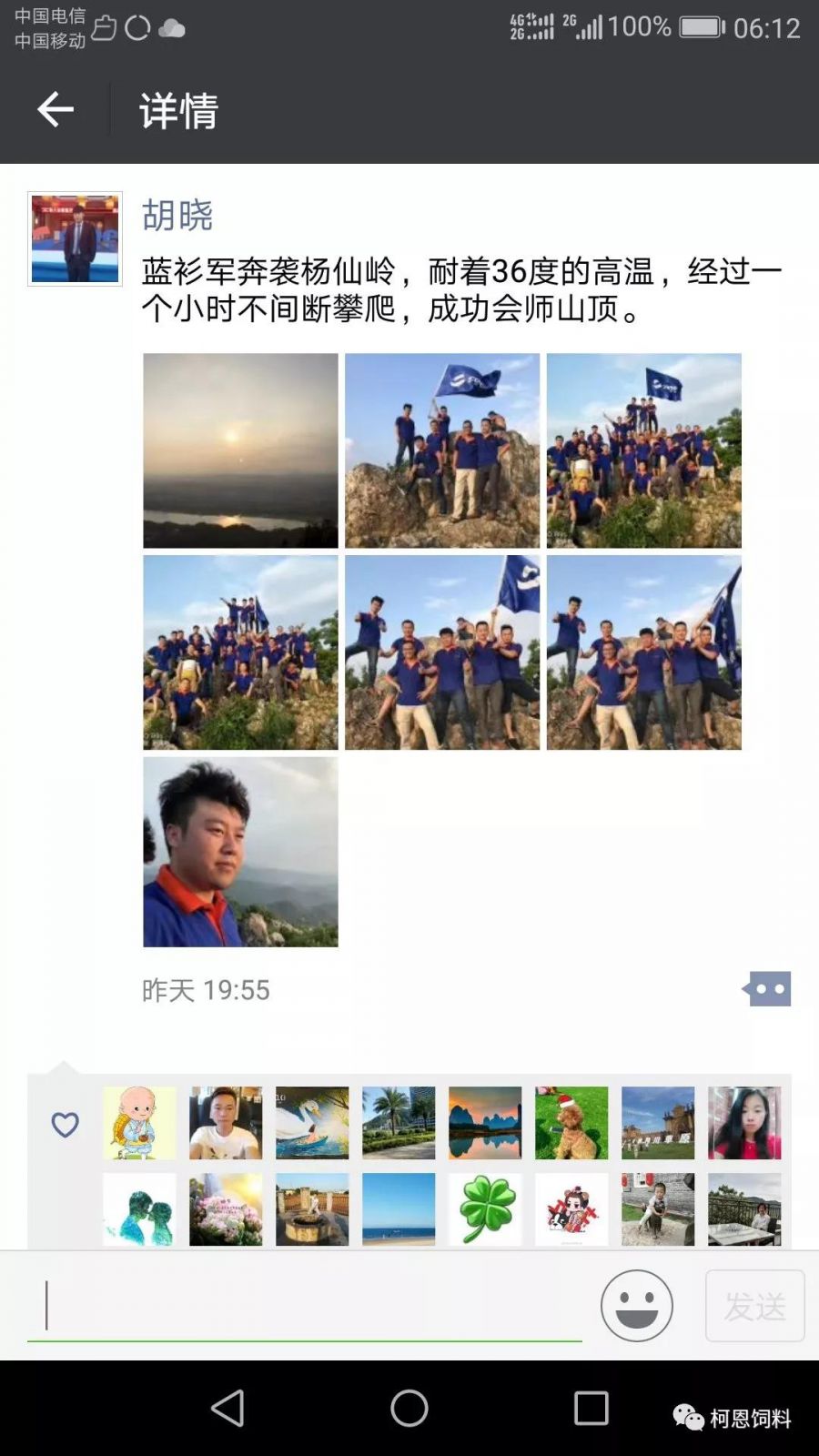View the sunset photo in the post
This screenshot has height=1456, width=819.
point(240,450)
